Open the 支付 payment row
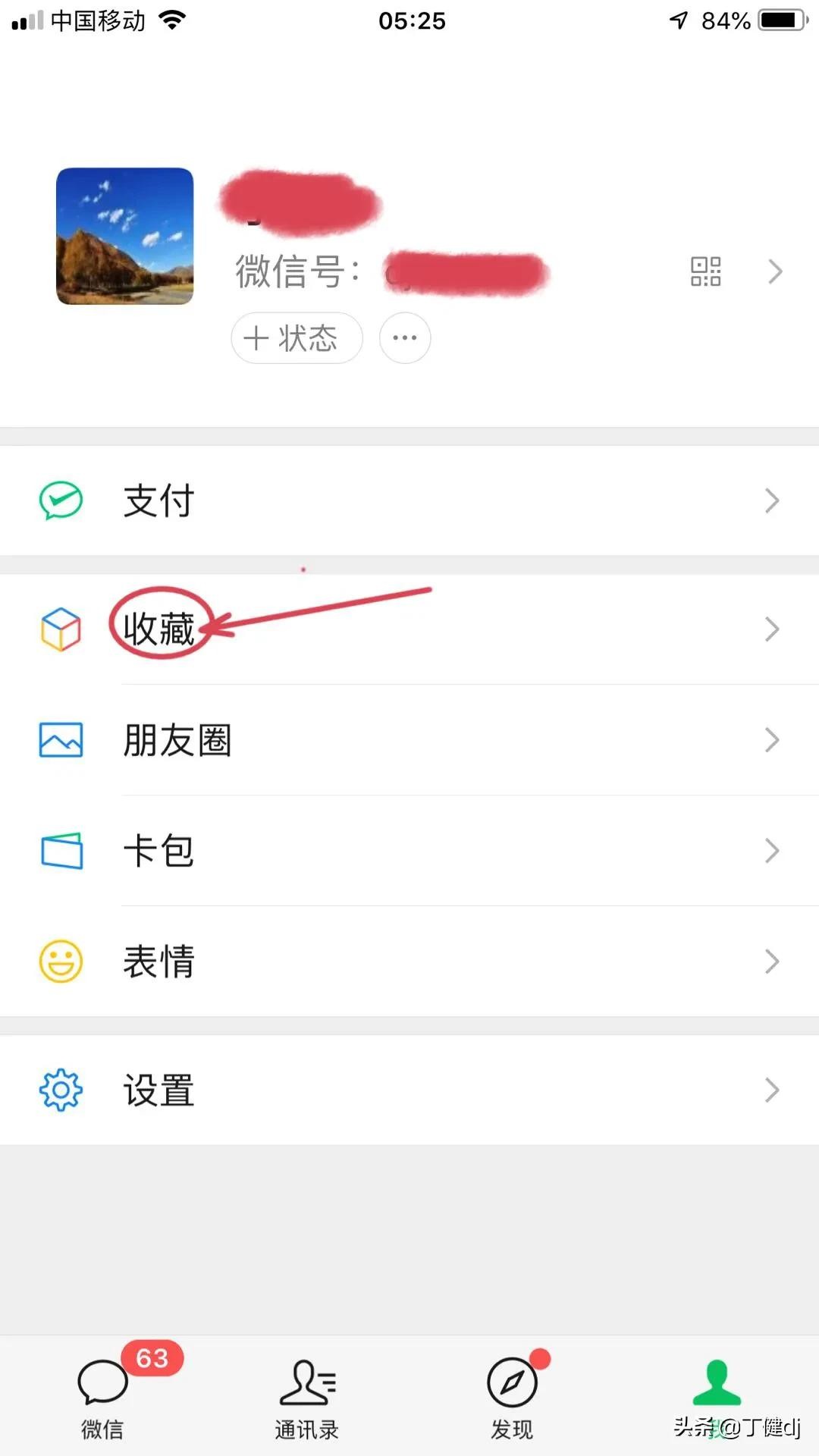This screenshot has height=1456, width=819. pyautogui.click(x=409, y=500)
